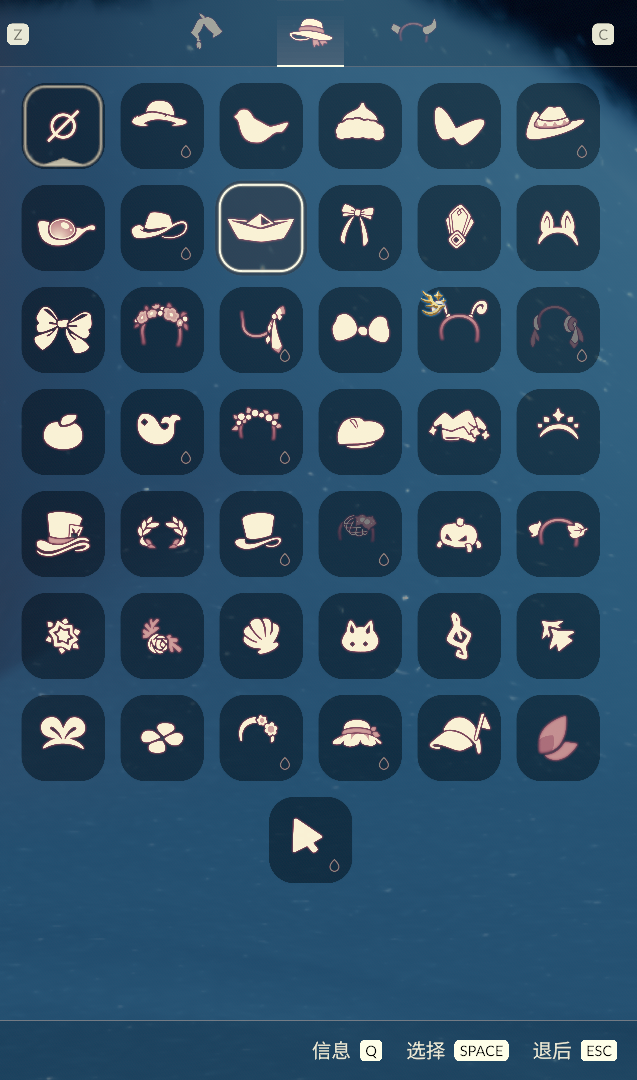
Task: Confirm selection with the 选择 button
Action: tap(457, 1051)
